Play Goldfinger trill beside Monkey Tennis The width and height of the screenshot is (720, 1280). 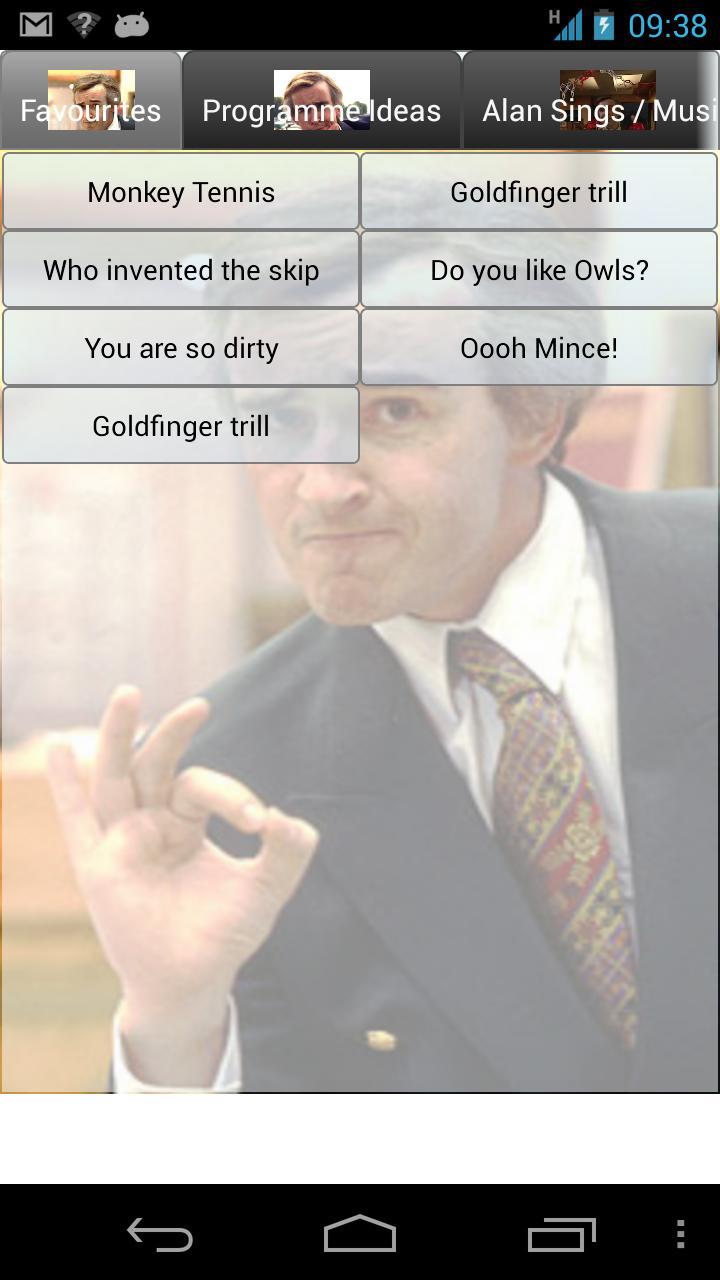(x=539, y=192)
